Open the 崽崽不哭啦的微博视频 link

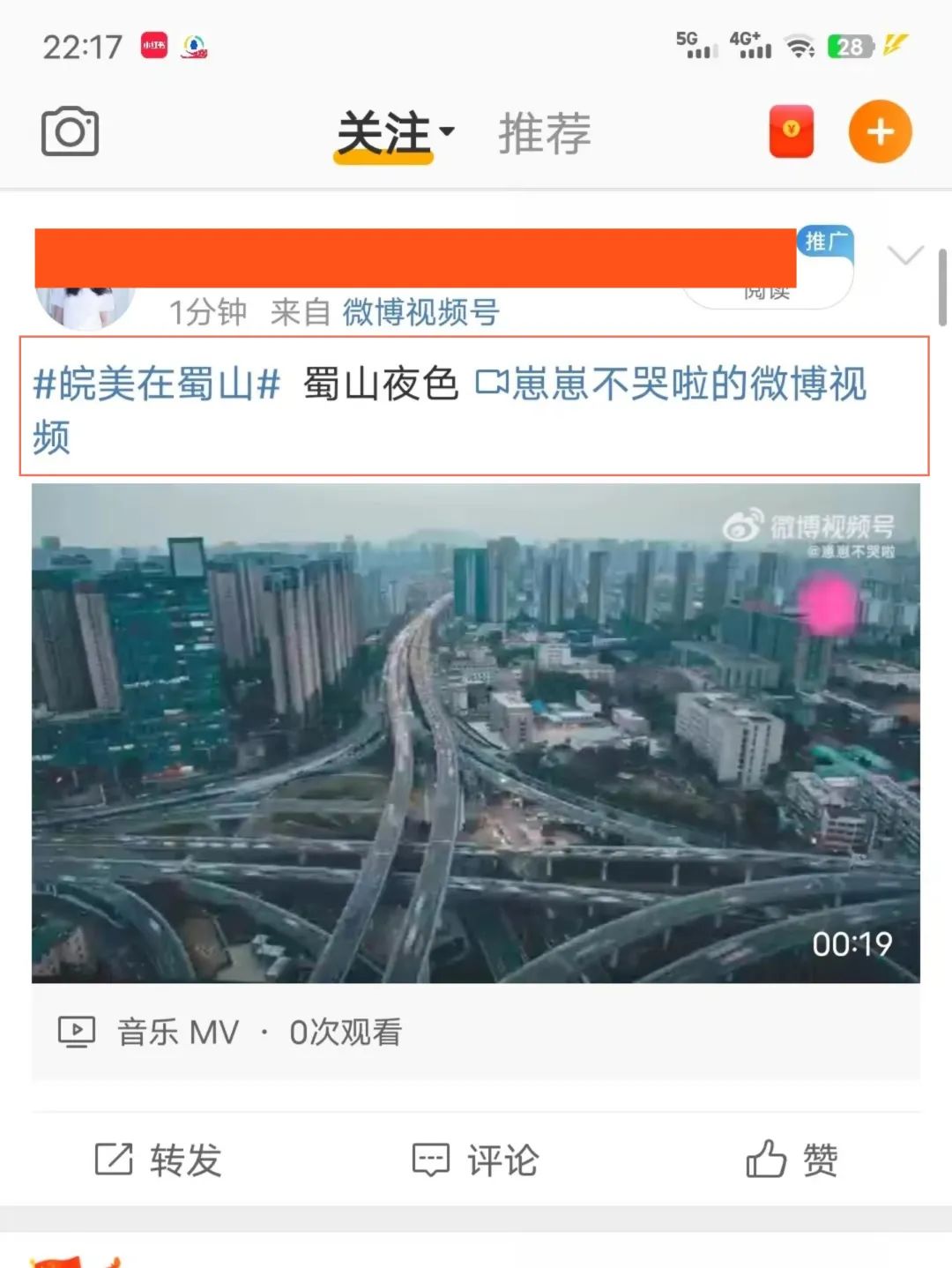click(670, 384)
